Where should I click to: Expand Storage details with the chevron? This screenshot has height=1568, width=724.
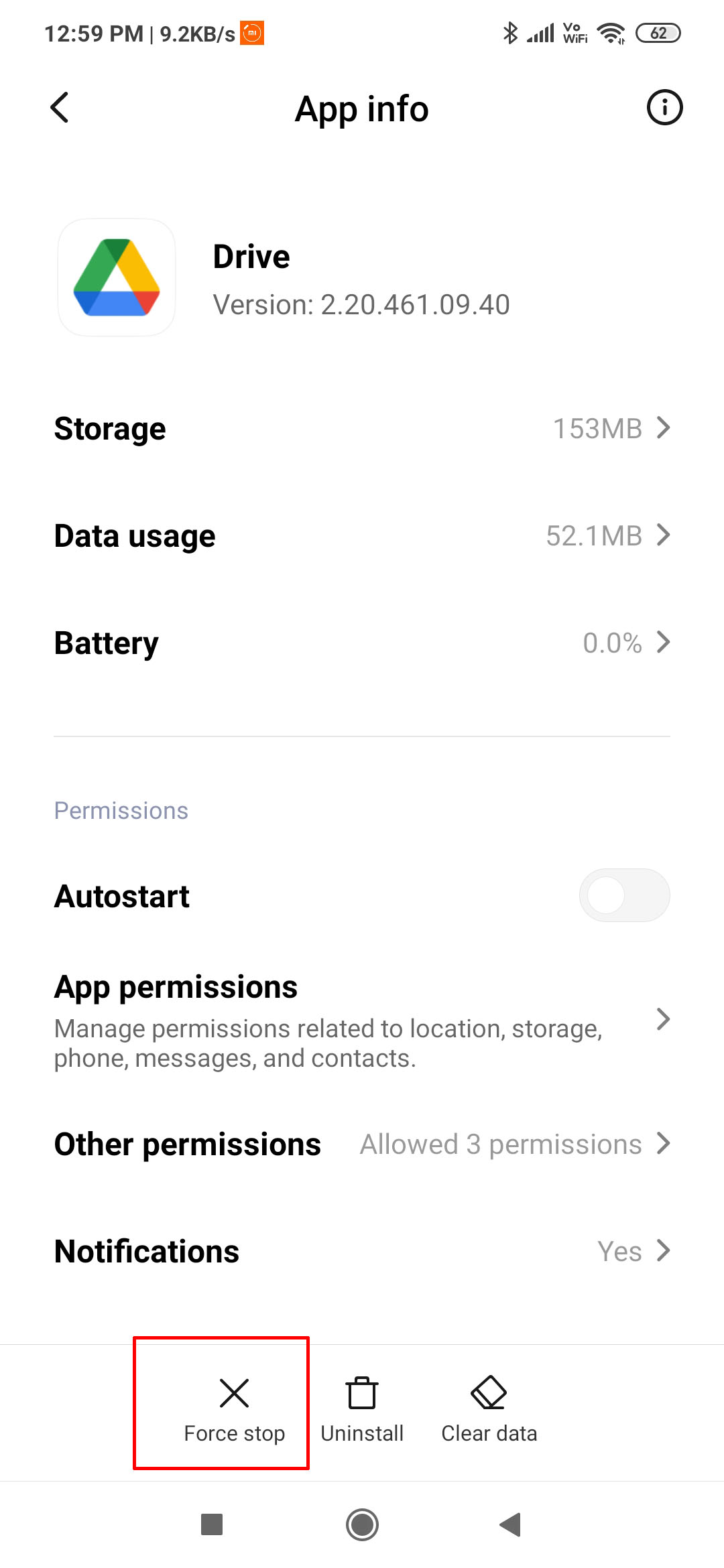coord(664,428)
